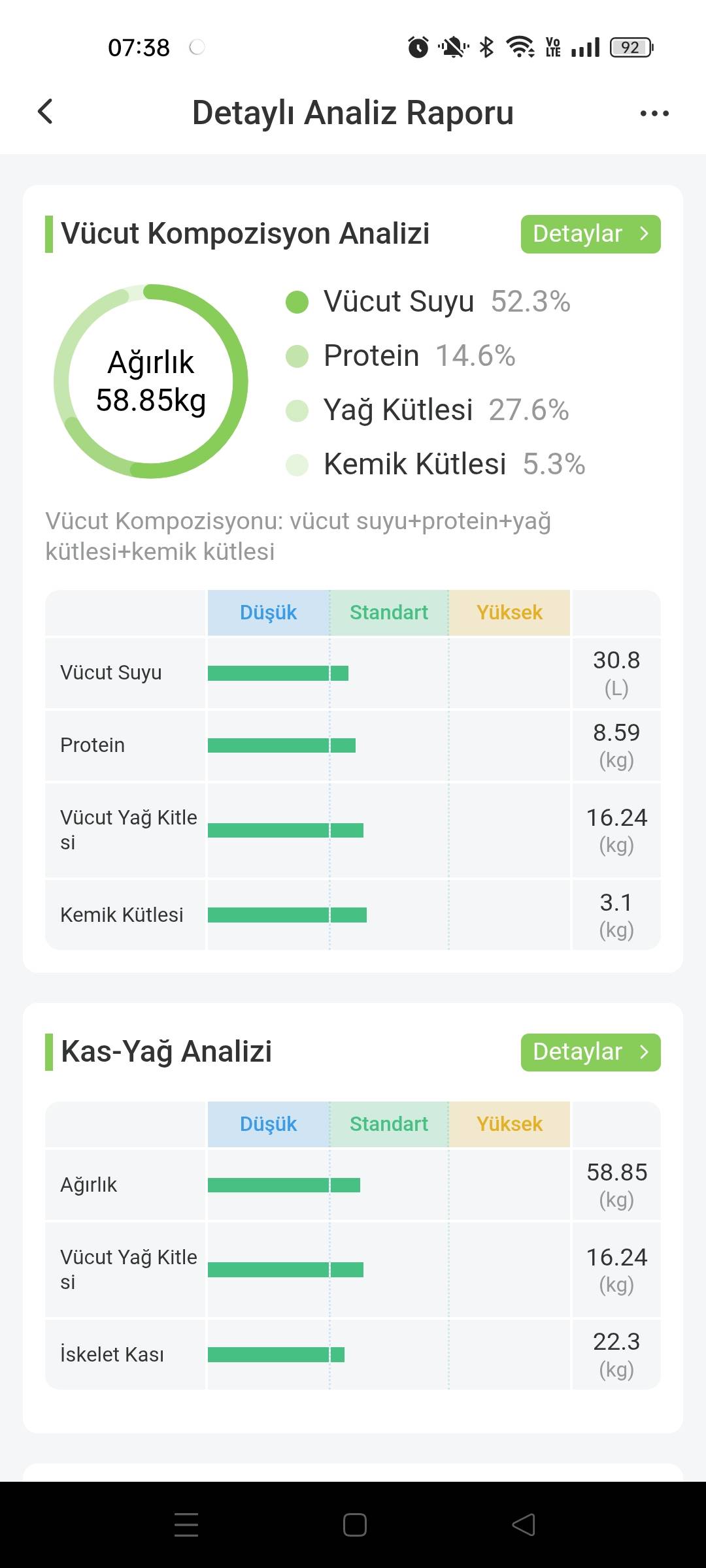The image size is (706, 1568).
Task: Open the three-dot overflow menu
Action: coord(654,113)
